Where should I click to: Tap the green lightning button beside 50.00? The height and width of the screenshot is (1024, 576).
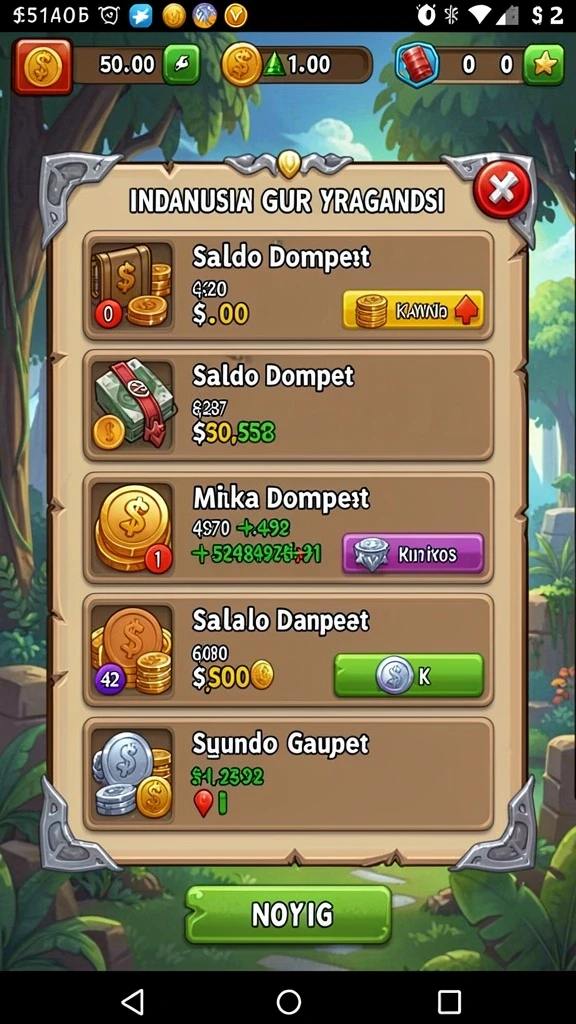(181, 64)
